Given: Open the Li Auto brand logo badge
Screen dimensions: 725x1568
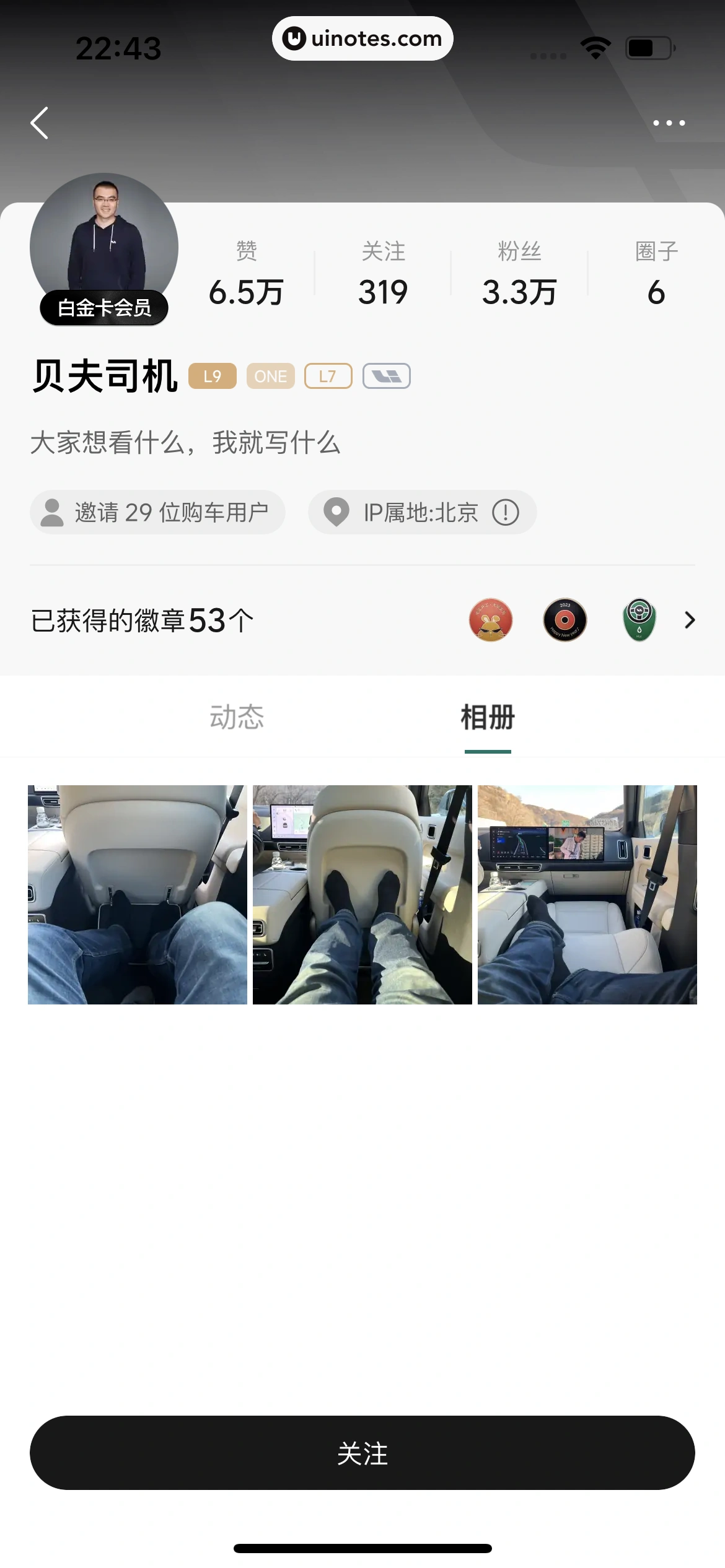Looking at the screenshot, I should (x=387, y=376).
